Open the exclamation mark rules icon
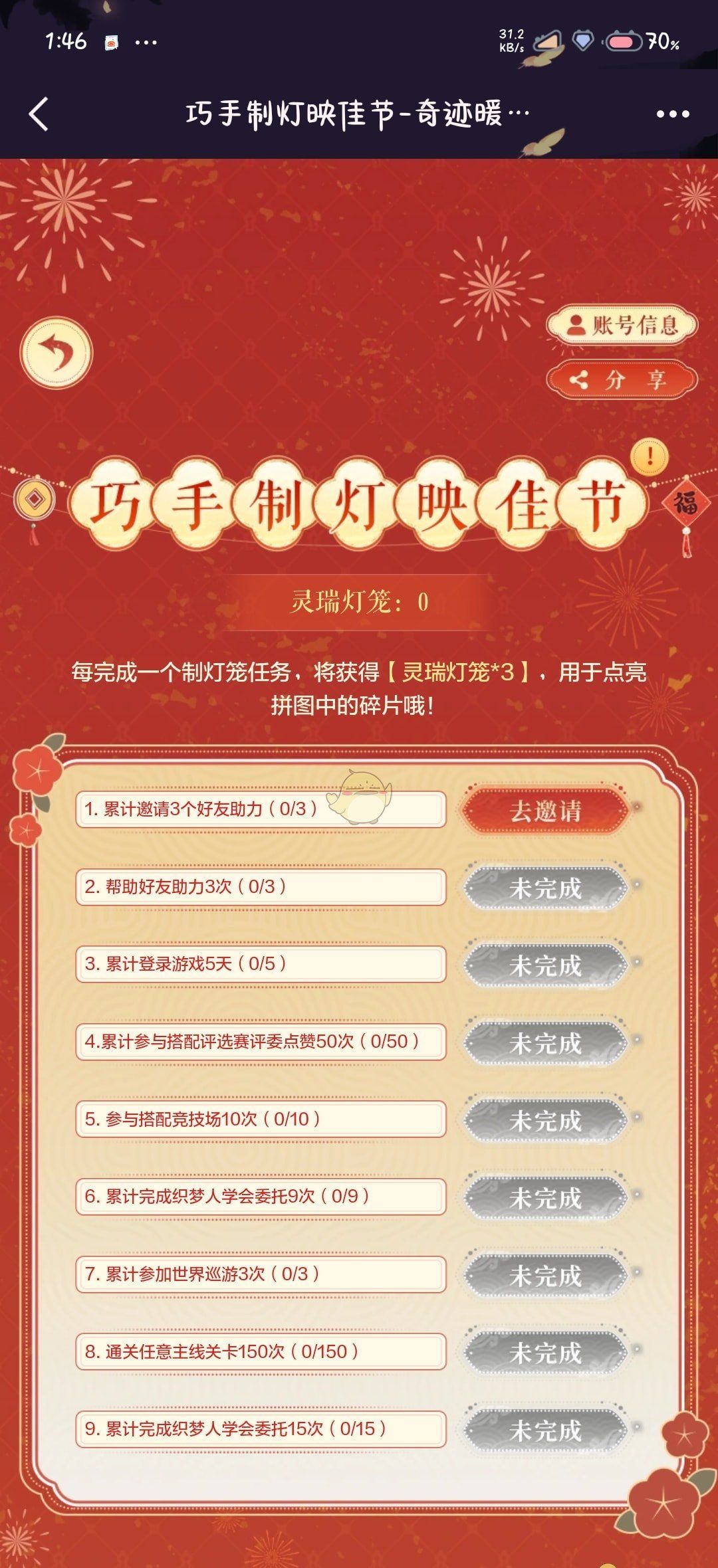The image size is (718, 1568). point(650,457)
